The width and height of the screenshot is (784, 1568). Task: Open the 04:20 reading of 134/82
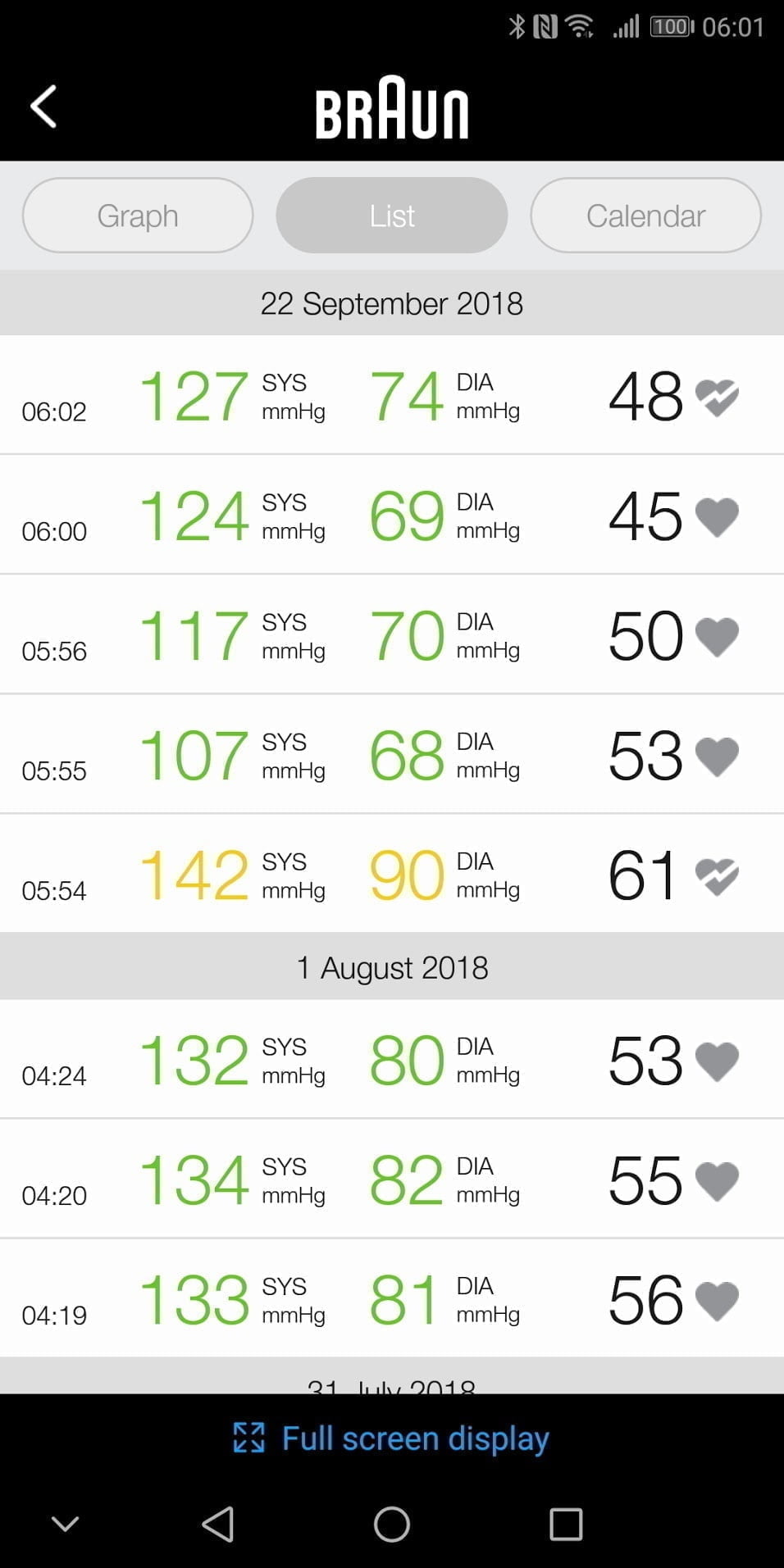click(392, 1179)
